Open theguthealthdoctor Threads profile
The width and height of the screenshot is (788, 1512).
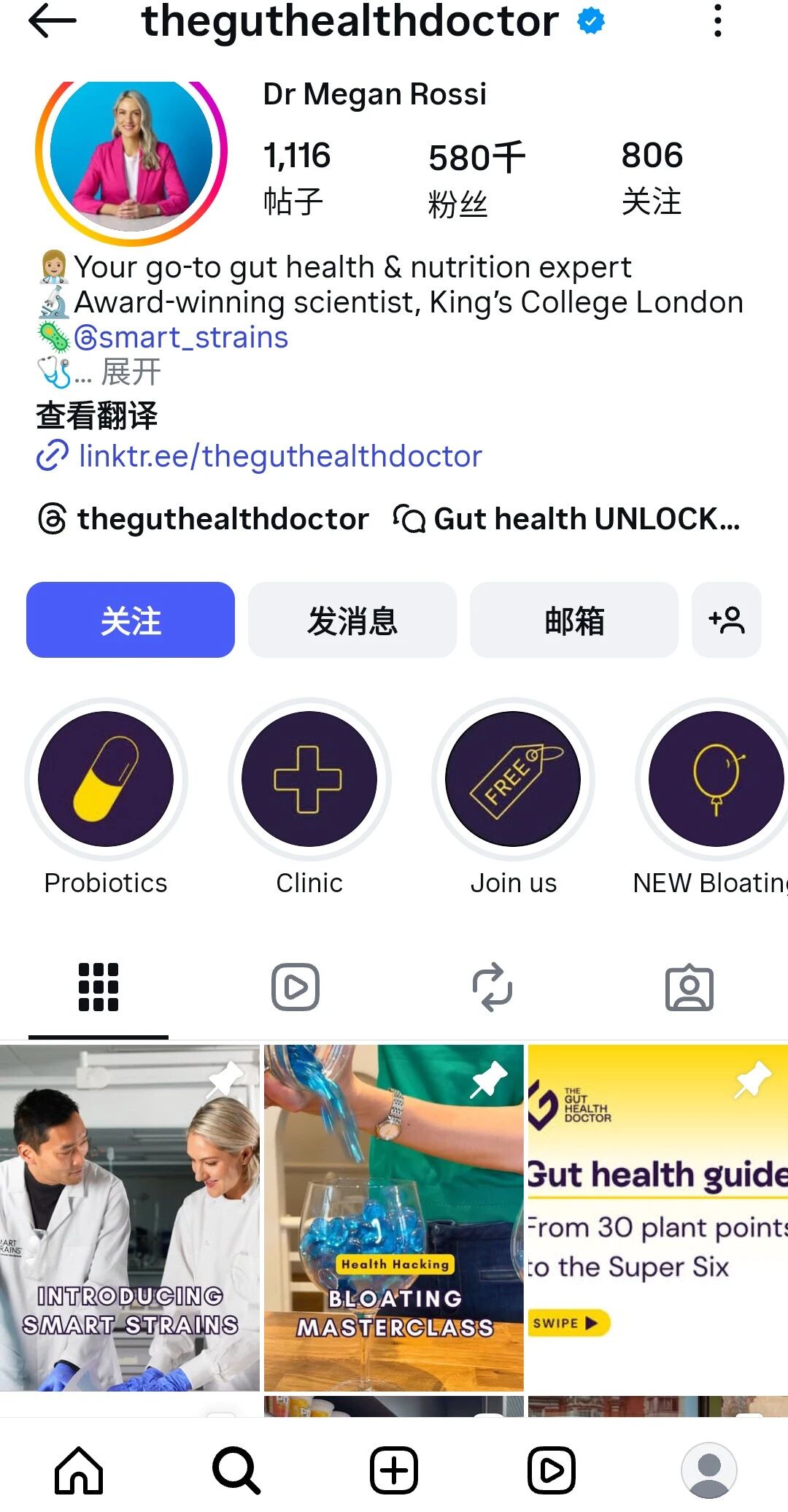click(204, 519)
